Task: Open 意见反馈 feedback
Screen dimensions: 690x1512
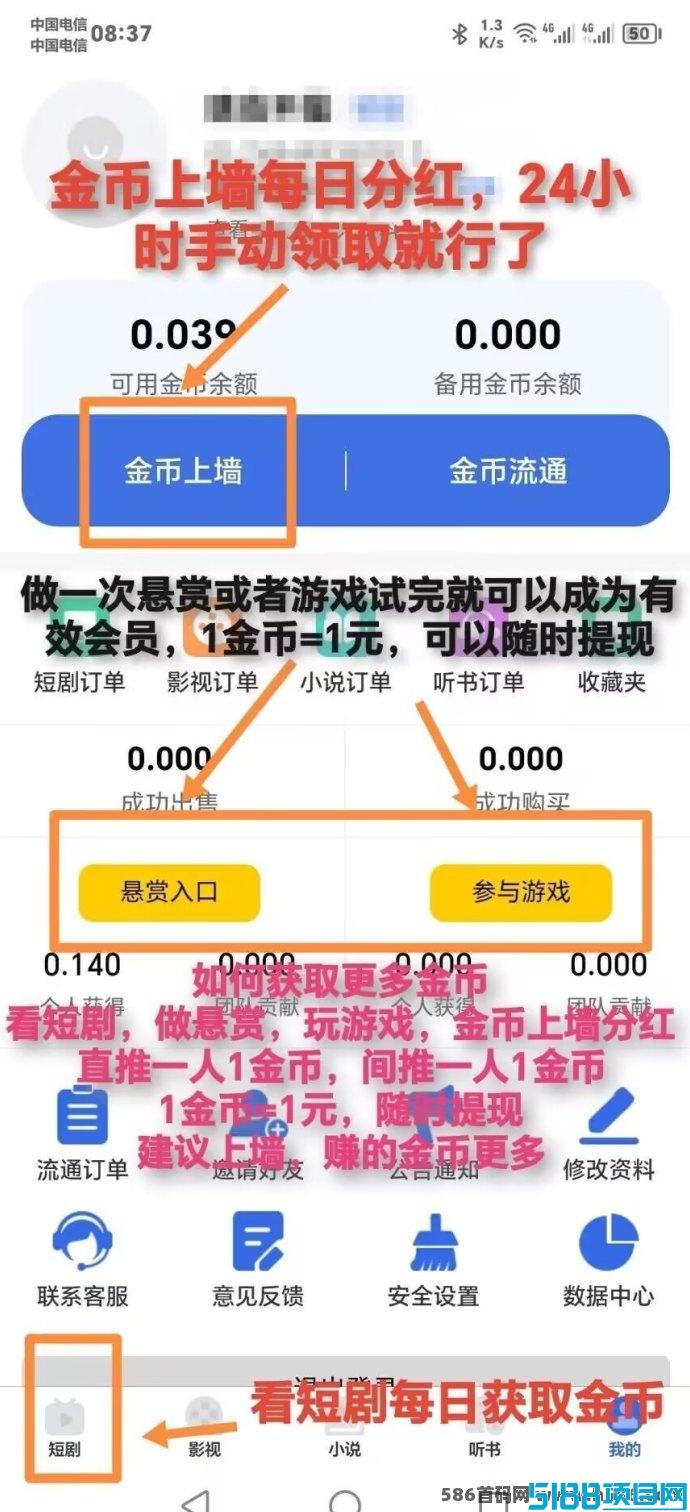Action: [x=258, y=1260]
